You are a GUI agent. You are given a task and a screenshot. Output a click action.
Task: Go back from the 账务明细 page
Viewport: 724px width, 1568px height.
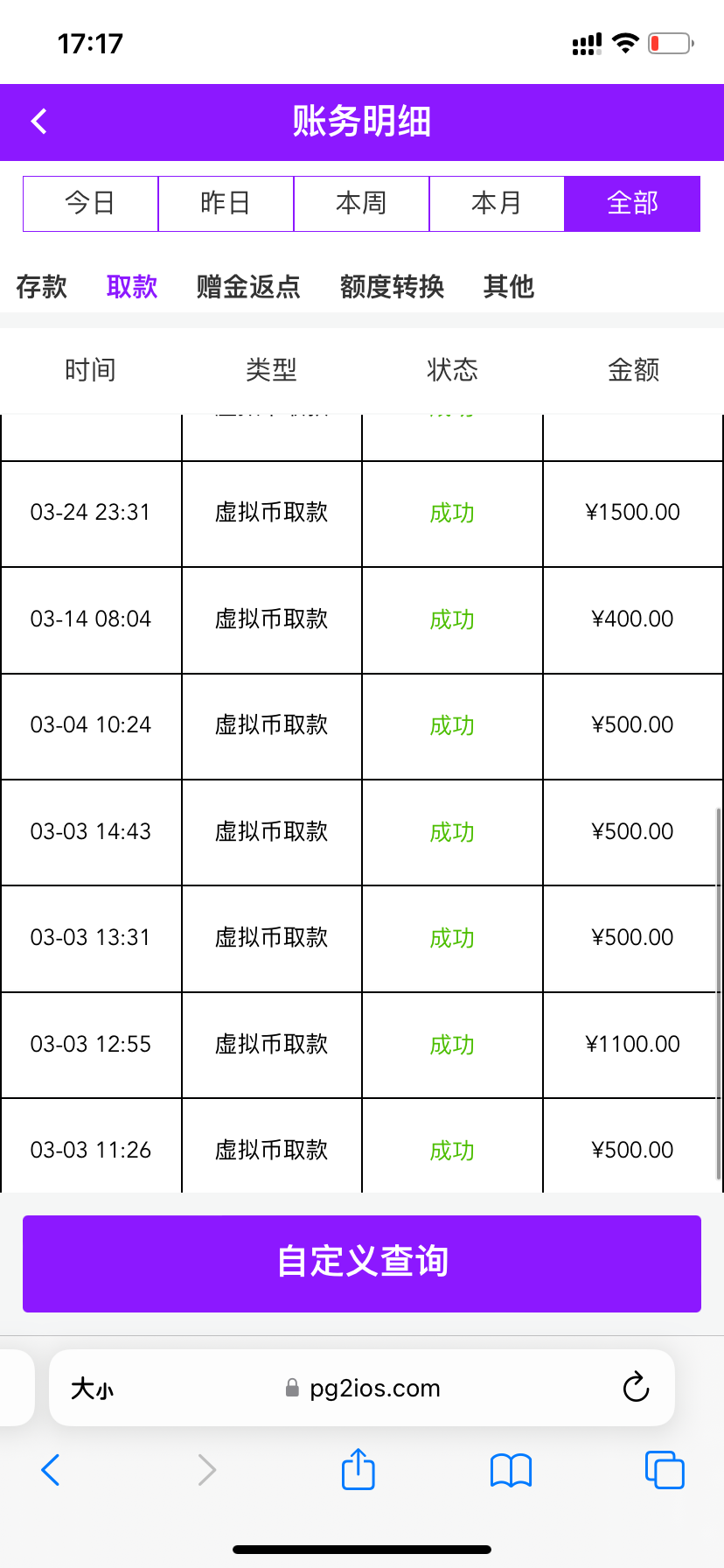click(x=39, y=122)
